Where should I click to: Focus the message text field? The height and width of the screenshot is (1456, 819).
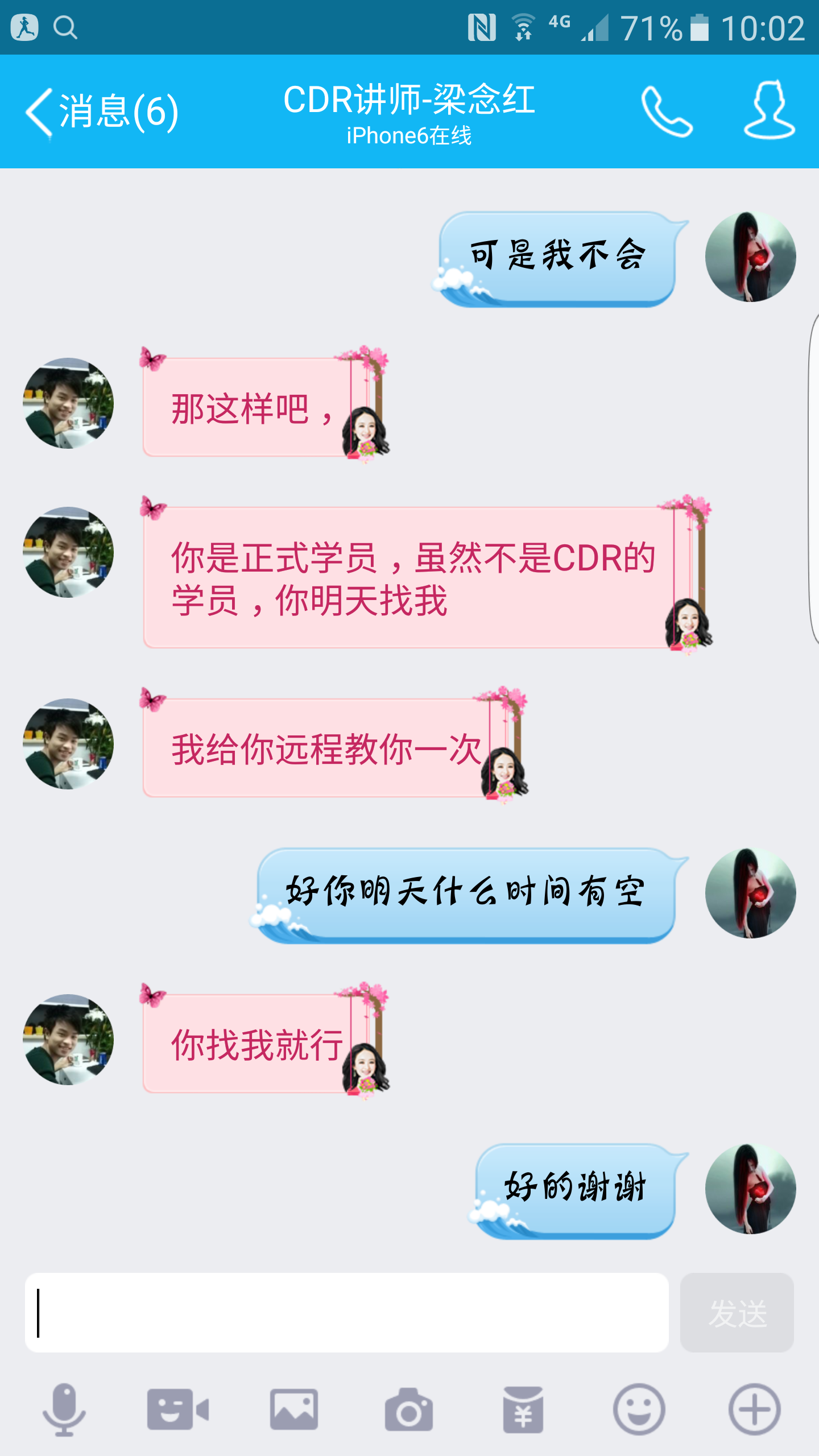tap(347, 1313)
